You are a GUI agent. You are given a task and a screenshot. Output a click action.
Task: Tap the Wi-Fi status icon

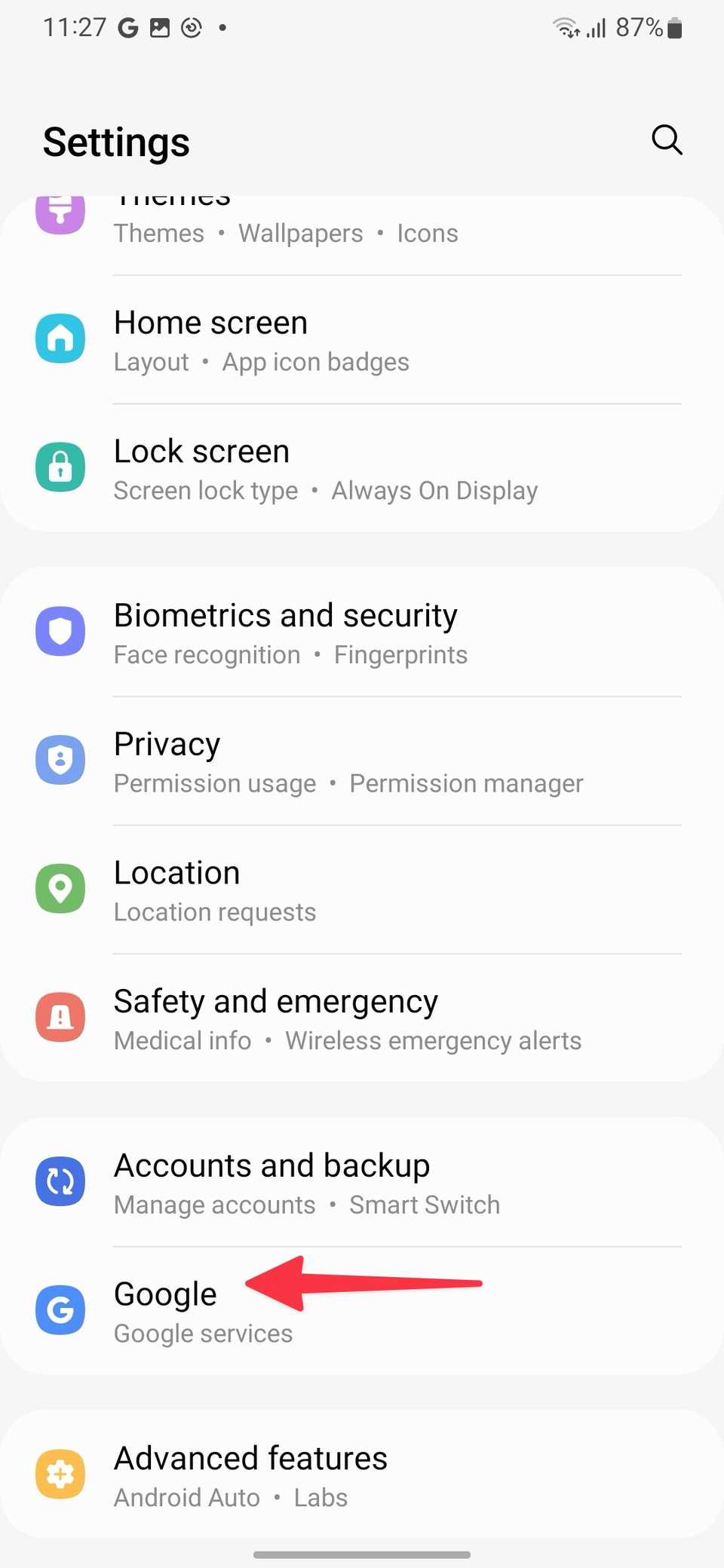564,27
